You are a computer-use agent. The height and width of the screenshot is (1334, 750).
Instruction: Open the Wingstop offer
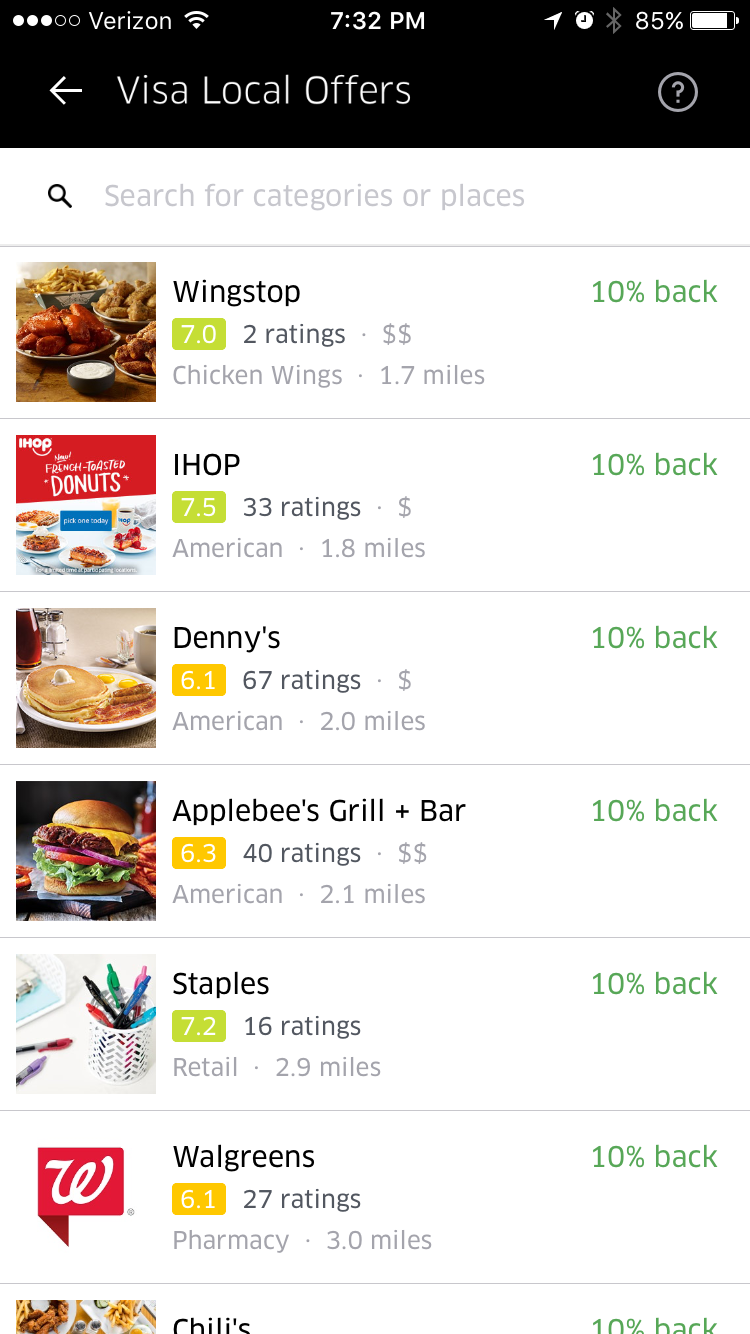[375, 332]
